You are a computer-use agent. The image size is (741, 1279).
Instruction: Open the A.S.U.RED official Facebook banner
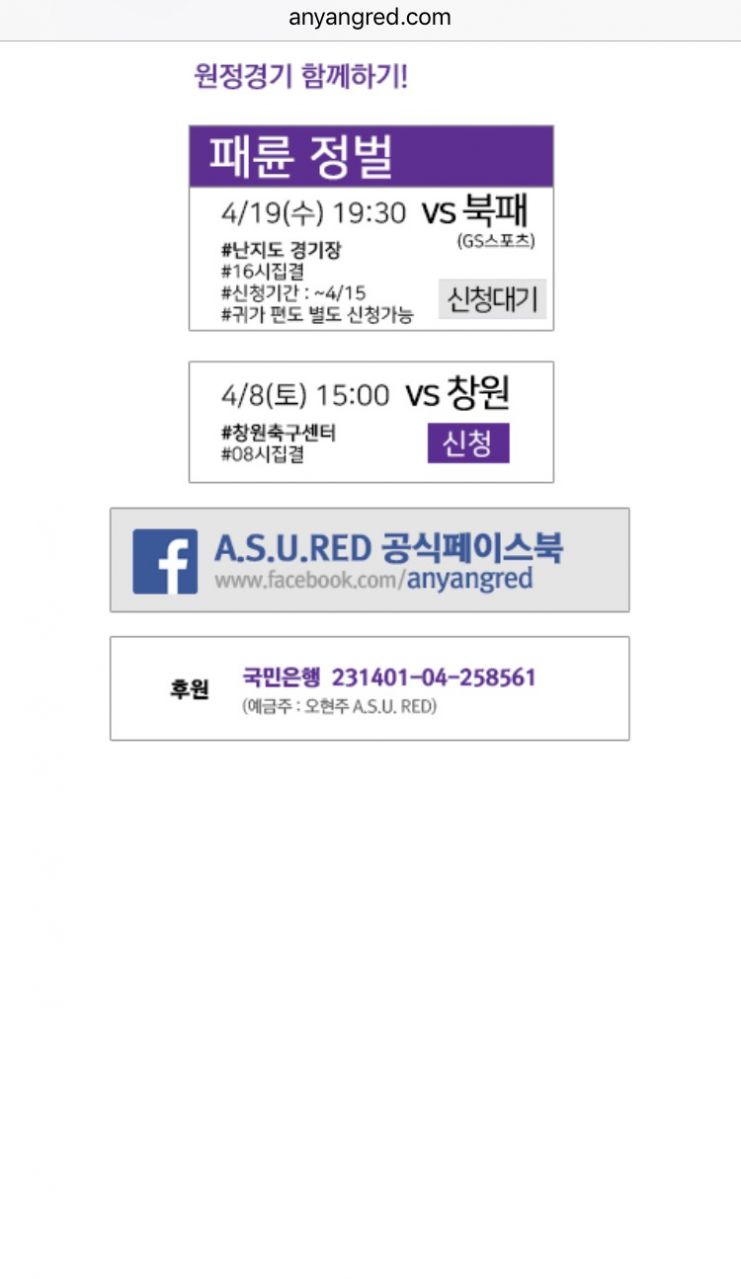point(369,560)
